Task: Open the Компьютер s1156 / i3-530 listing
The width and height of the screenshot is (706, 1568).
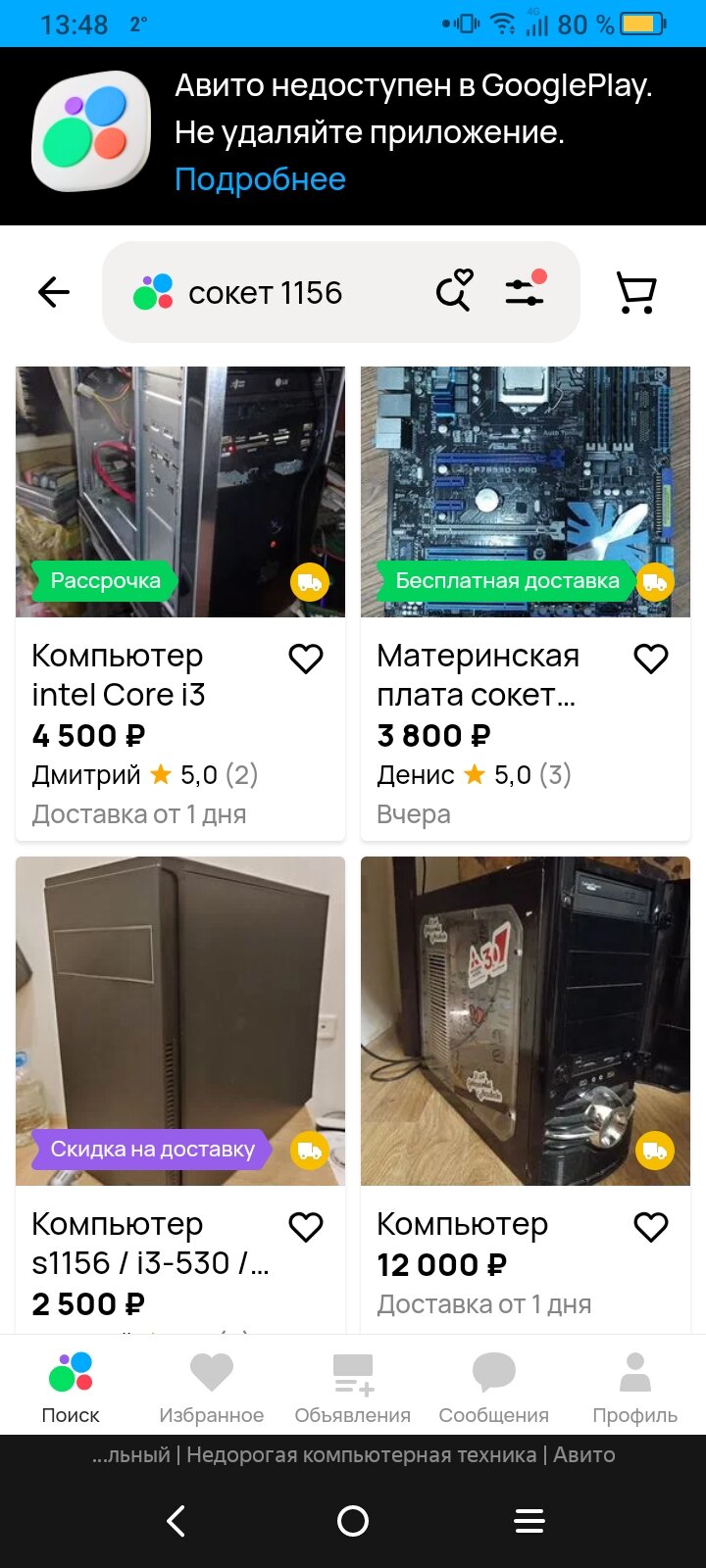Action: tap(180, 1021)
